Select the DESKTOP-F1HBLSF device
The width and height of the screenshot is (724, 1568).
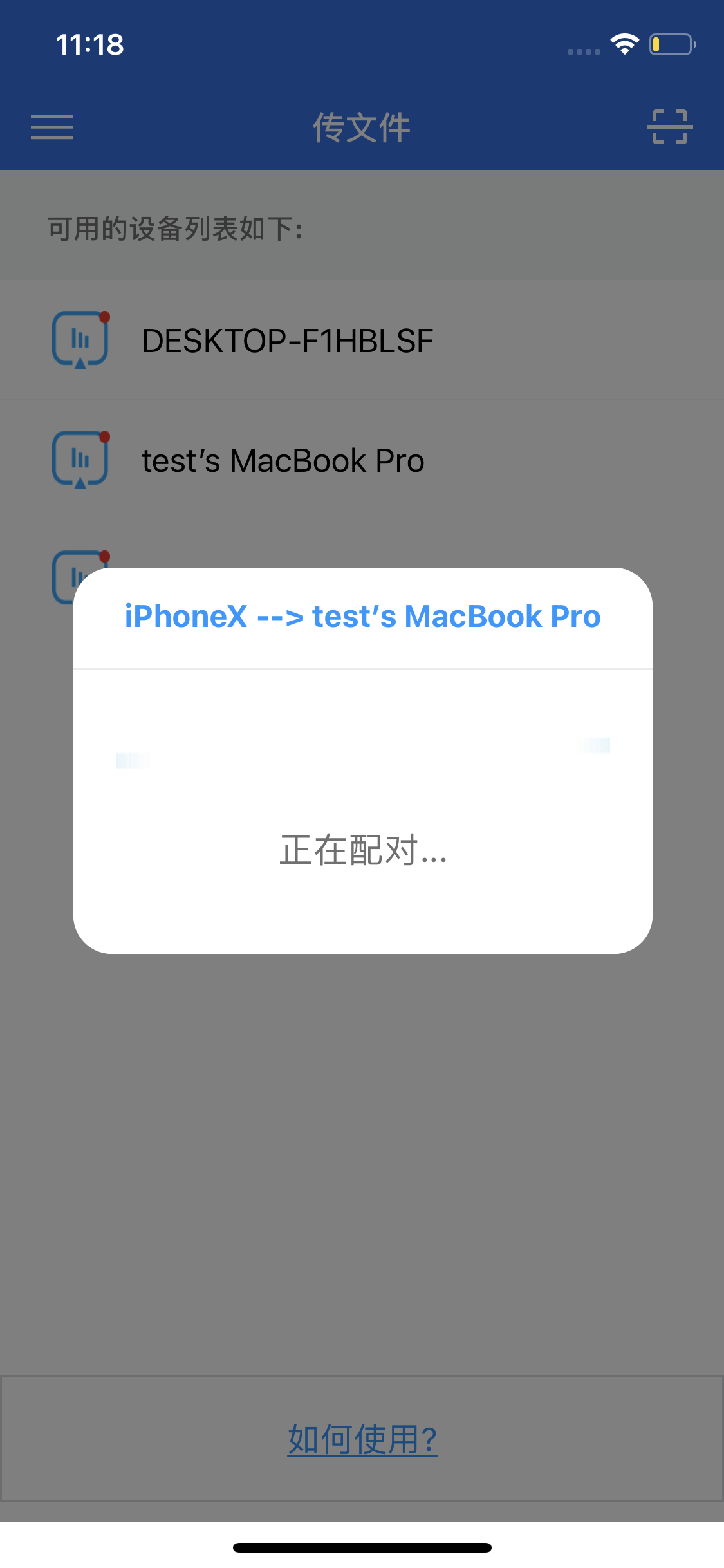click(x=362, y=340)
